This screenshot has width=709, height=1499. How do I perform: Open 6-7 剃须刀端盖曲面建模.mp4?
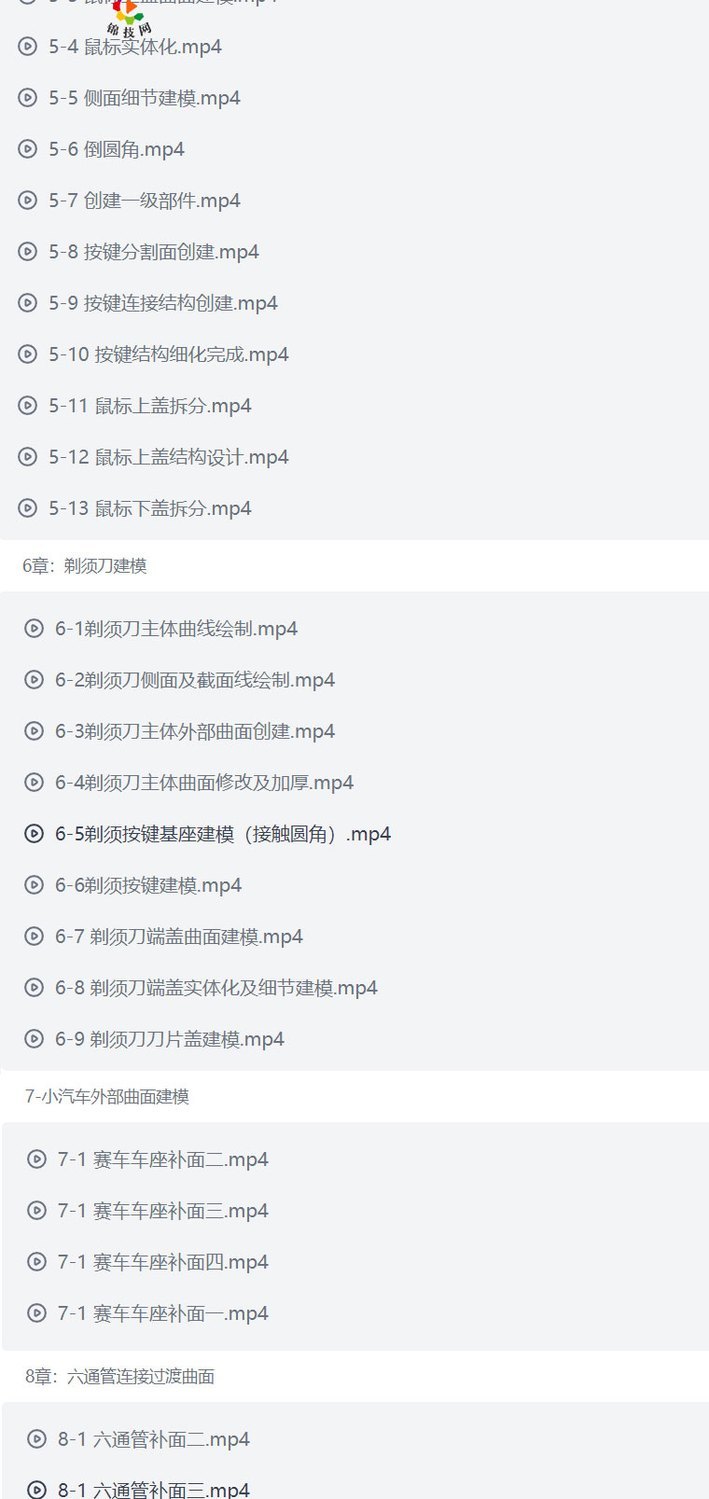coord(179,937)
